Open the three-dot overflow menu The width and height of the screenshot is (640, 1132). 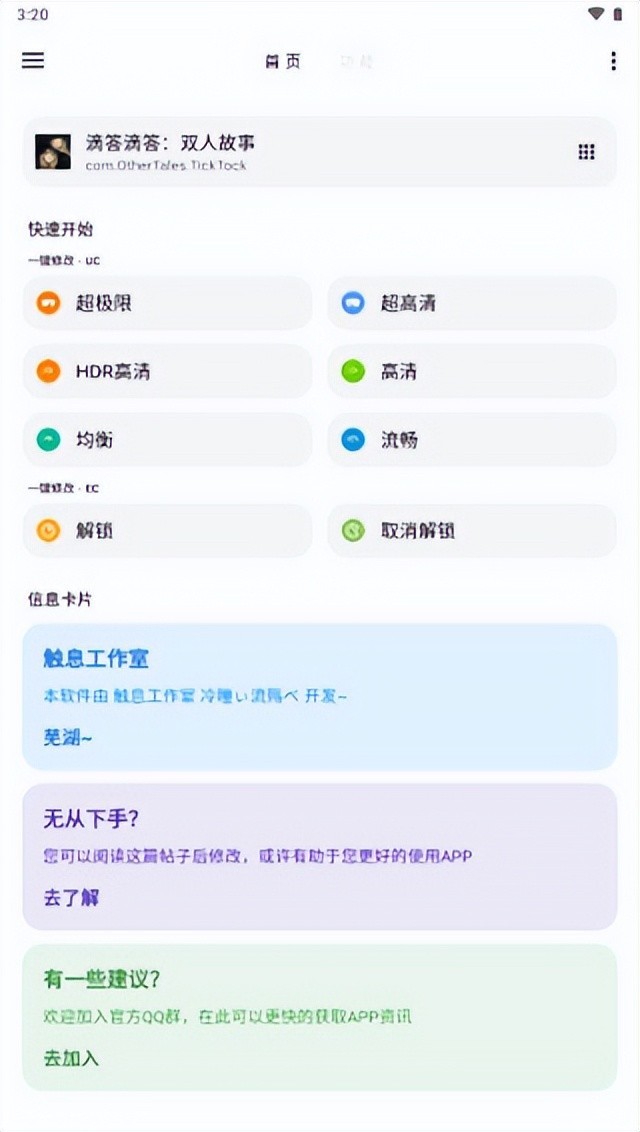coord(613,61)
